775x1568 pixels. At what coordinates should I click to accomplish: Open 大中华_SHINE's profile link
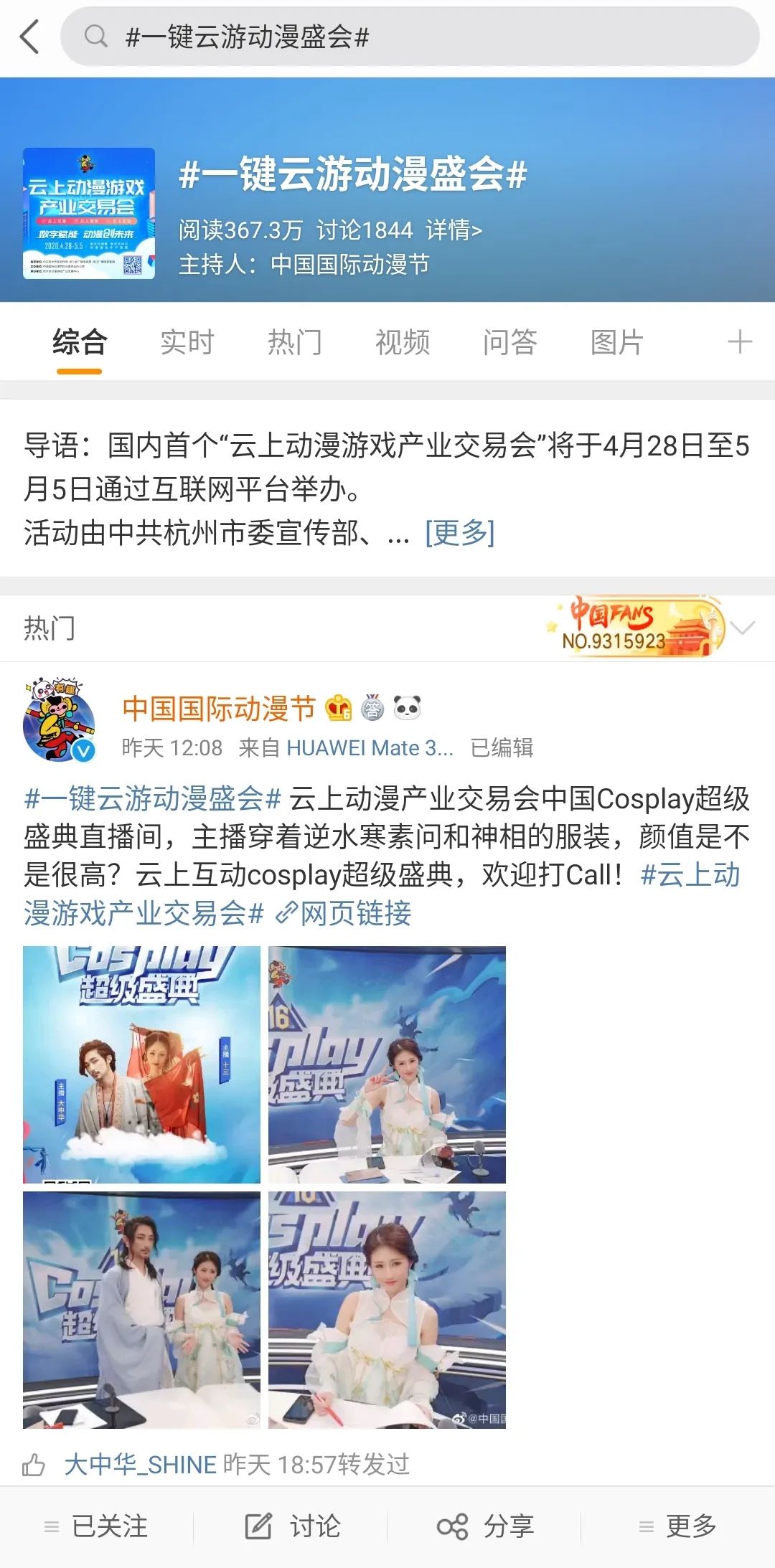pyautogui.click(x=141, y=1464)
